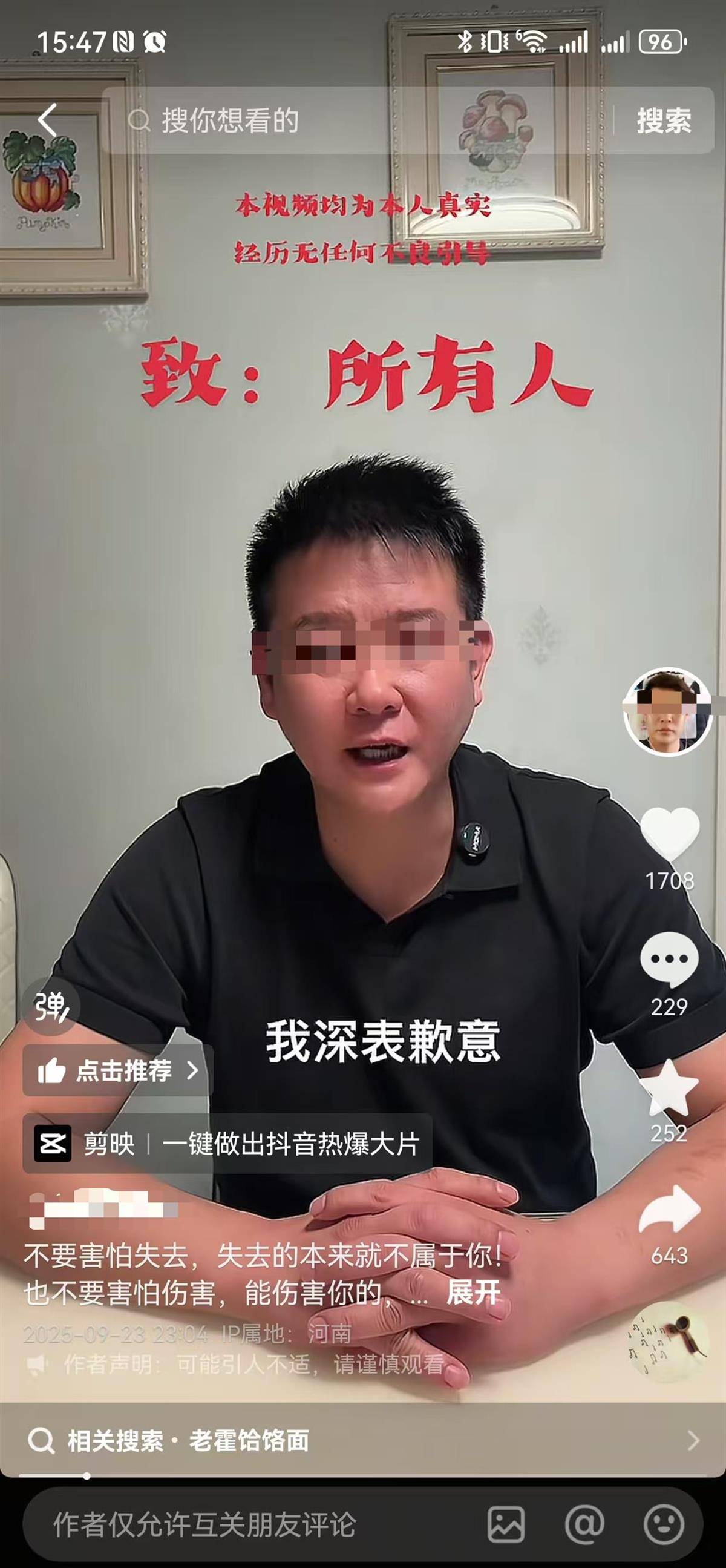Mention someone with the @ icon
Screen dimensions: 726x1568
pyautogui.click(x=584, y=1524)
